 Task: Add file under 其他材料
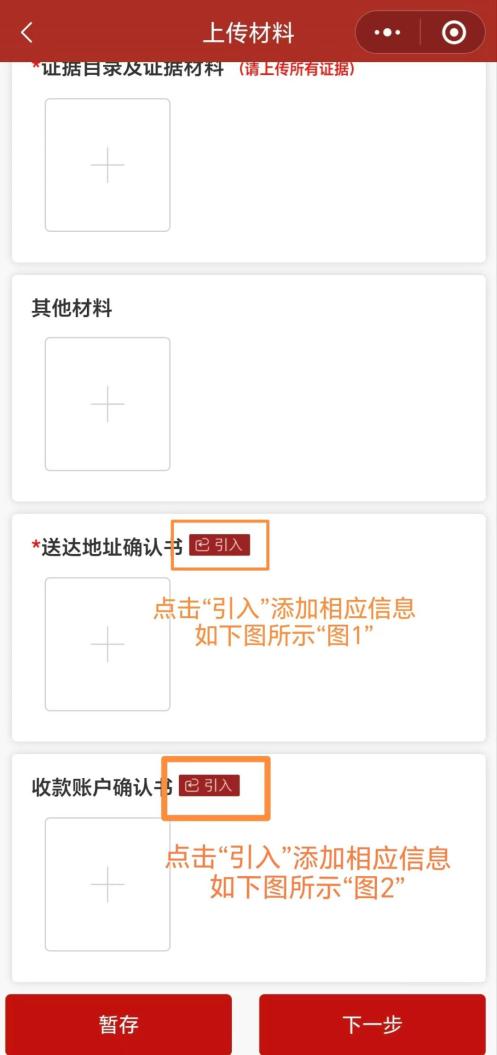click(108, 404)
